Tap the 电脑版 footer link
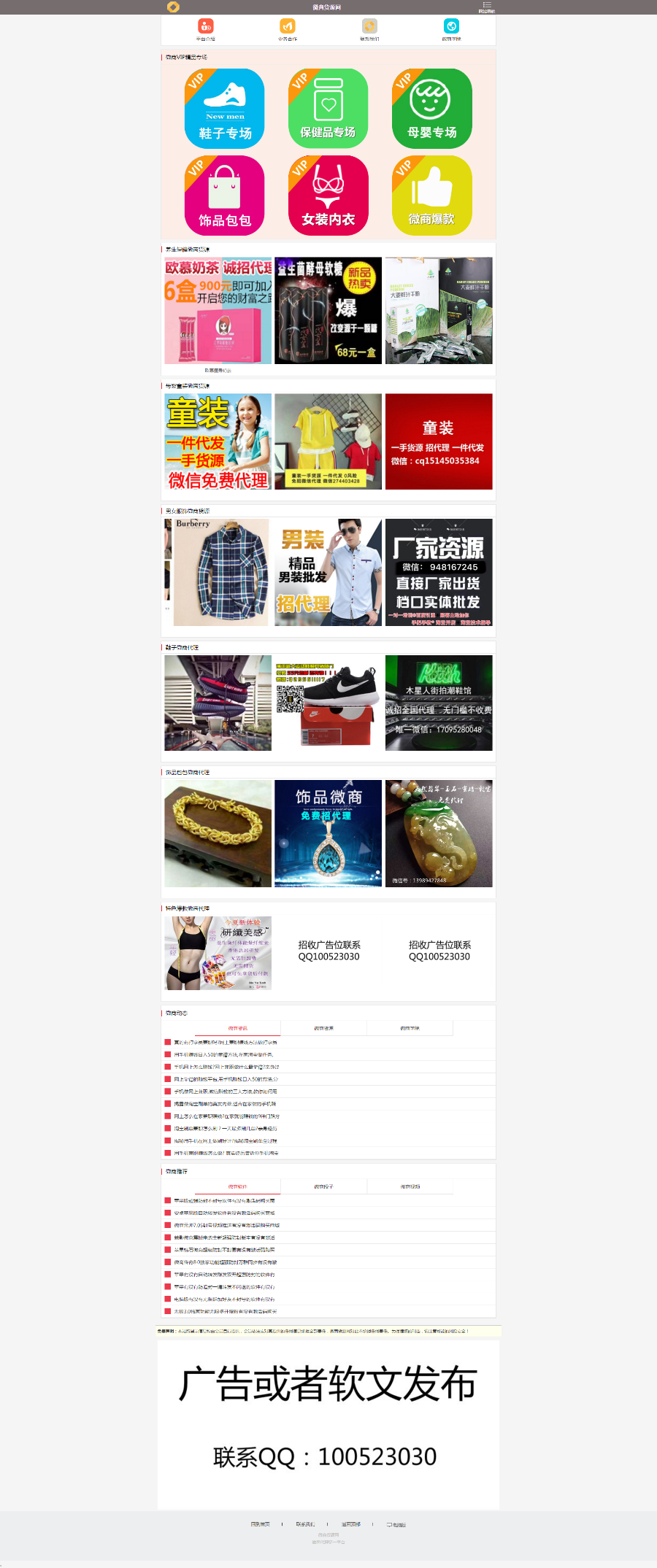This screenshot has width=657, height=1568. [396, 1524]
